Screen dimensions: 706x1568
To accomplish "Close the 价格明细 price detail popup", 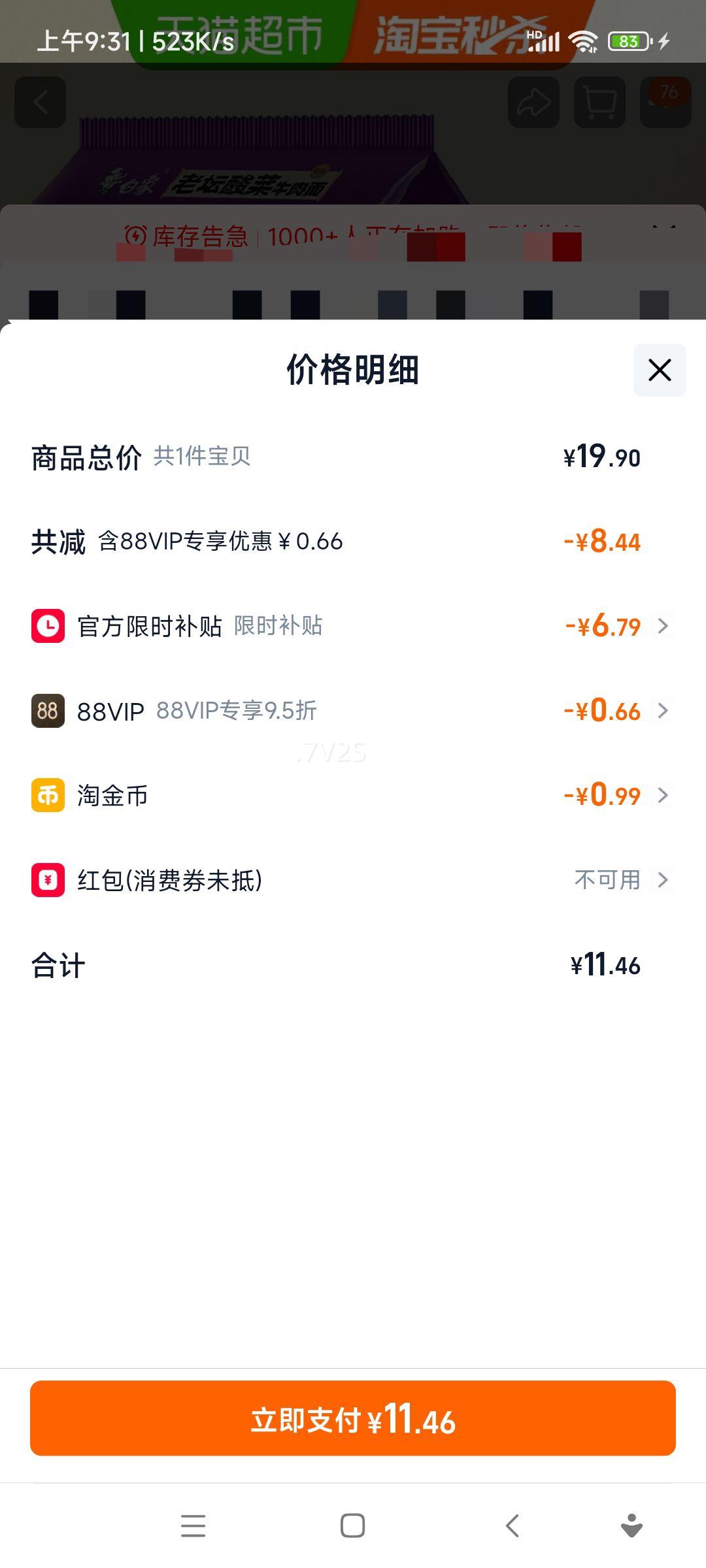I will (658, 370).
